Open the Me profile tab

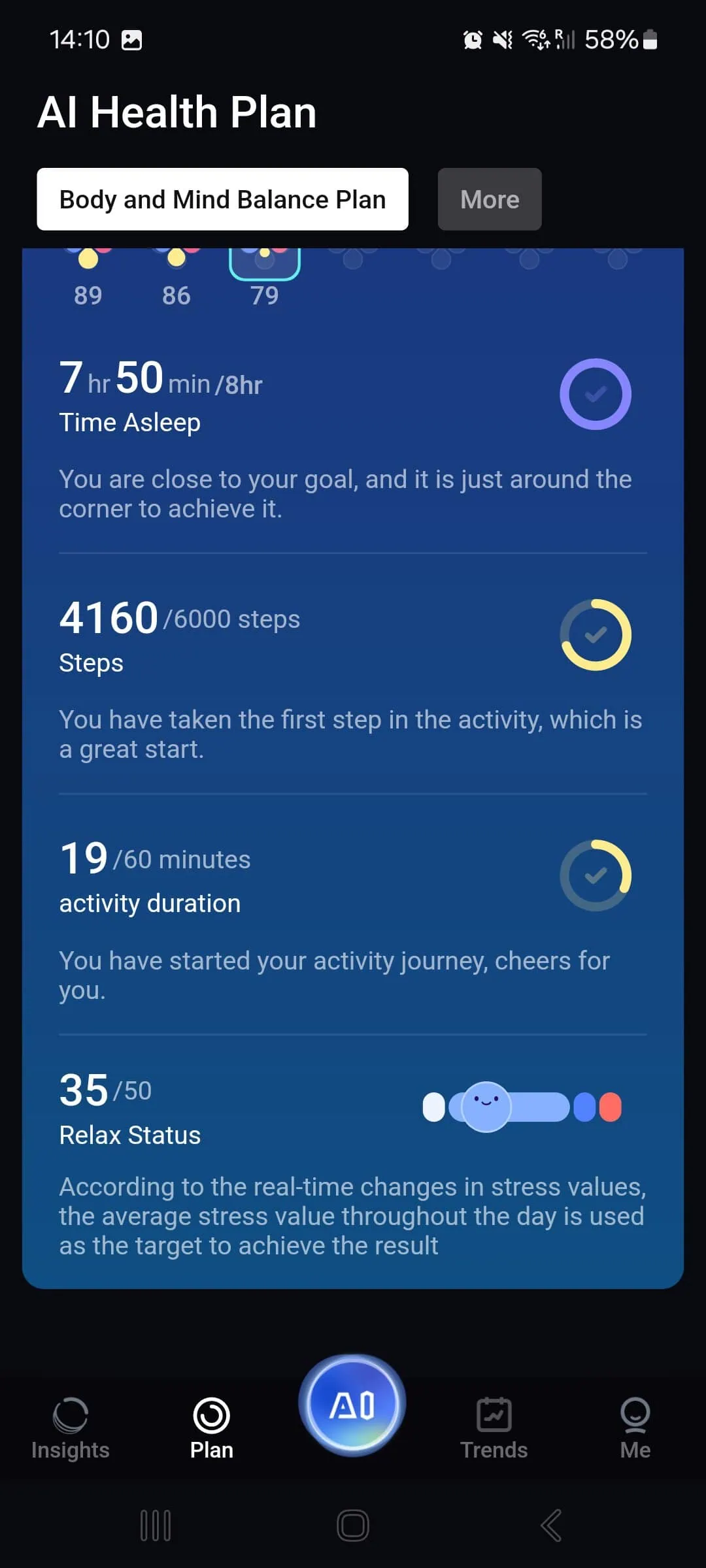click(635, 1428)
